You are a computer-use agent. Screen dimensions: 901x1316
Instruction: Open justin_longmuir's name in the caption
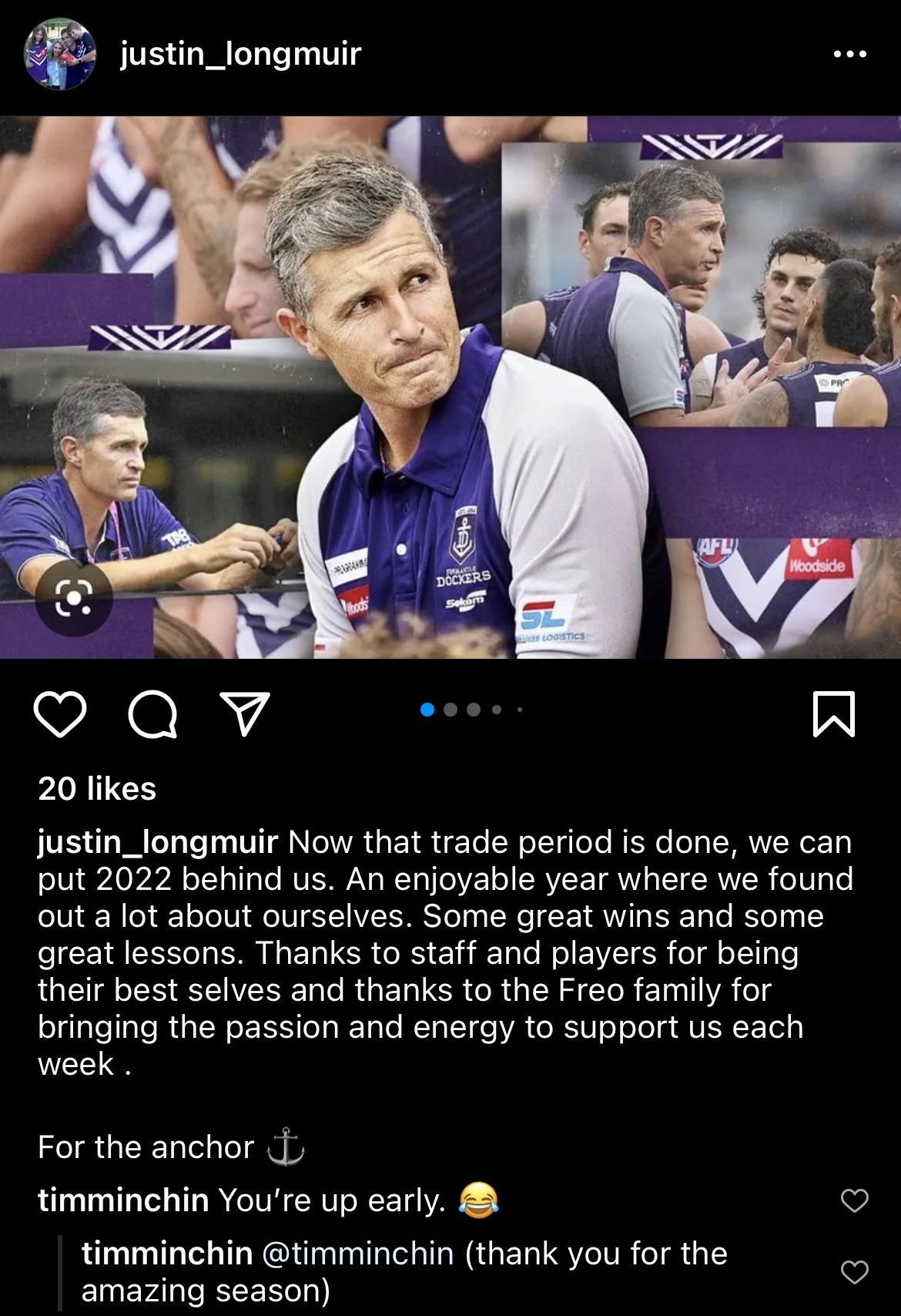pyautogui.click(x=157, y=842)
